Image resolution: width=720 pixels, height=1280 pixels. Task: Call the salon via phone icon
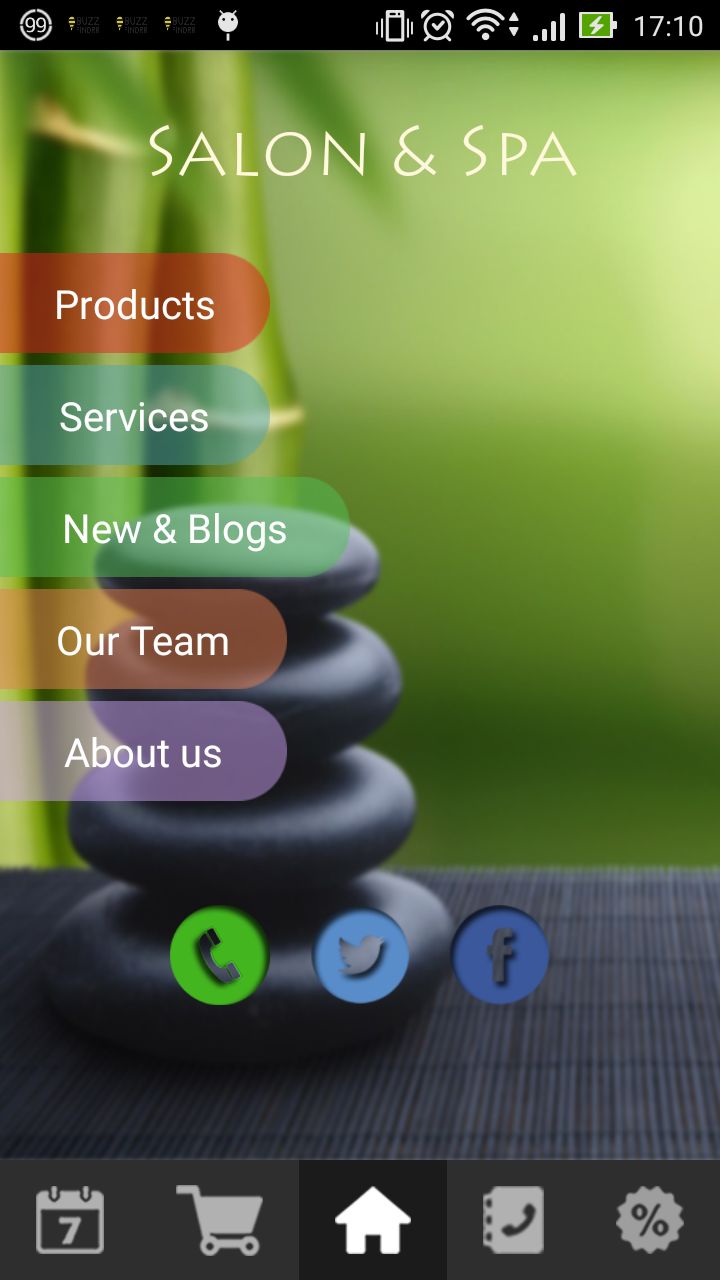click(219, 955)
